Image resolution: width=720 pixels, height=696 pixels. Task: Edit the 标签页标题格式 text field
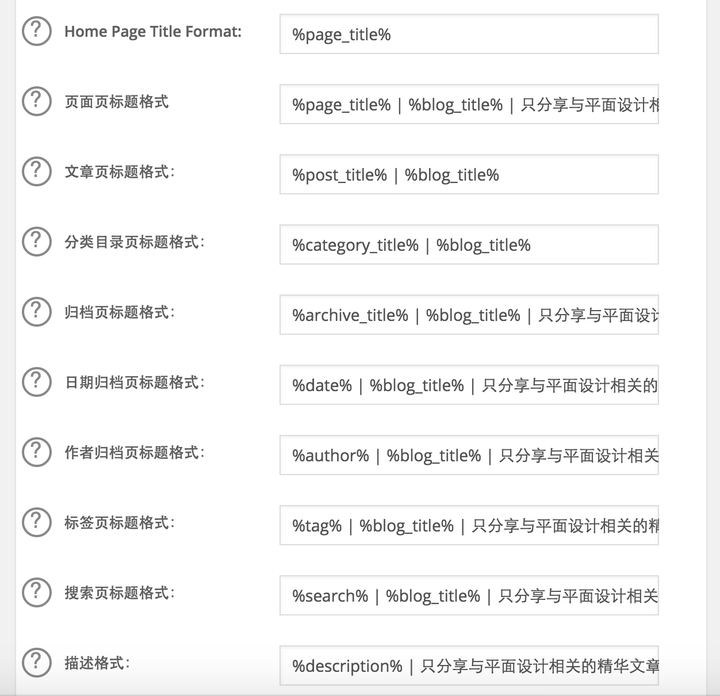point(468,525)
